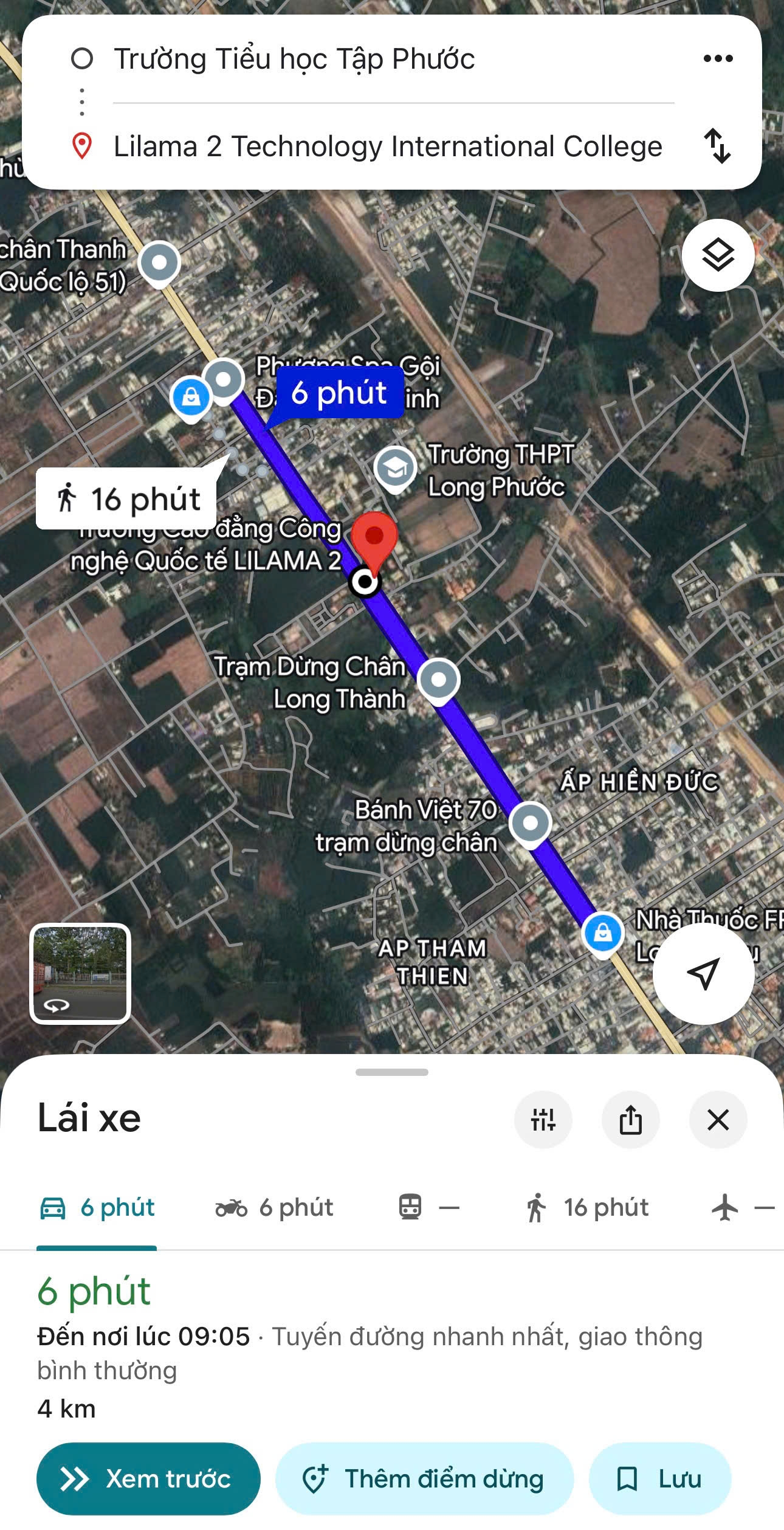
Task: Share these directions
Action: [630, 1120]
